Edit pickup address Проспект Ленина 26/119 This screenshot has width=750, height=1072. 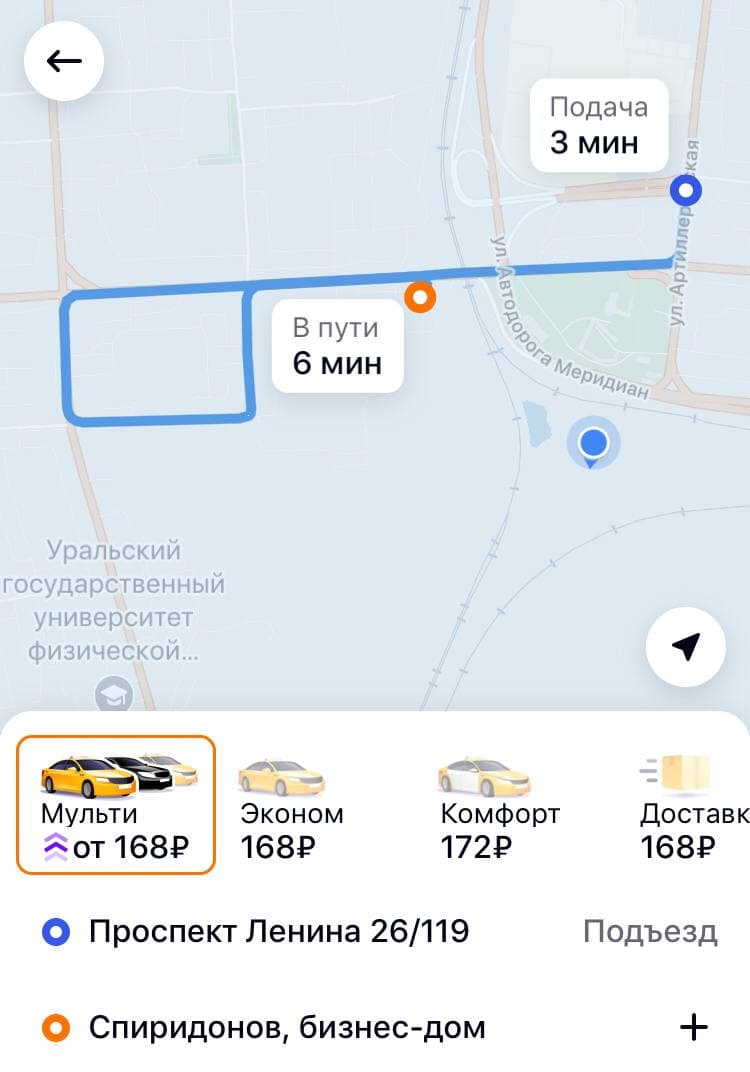tap(279, 932)
